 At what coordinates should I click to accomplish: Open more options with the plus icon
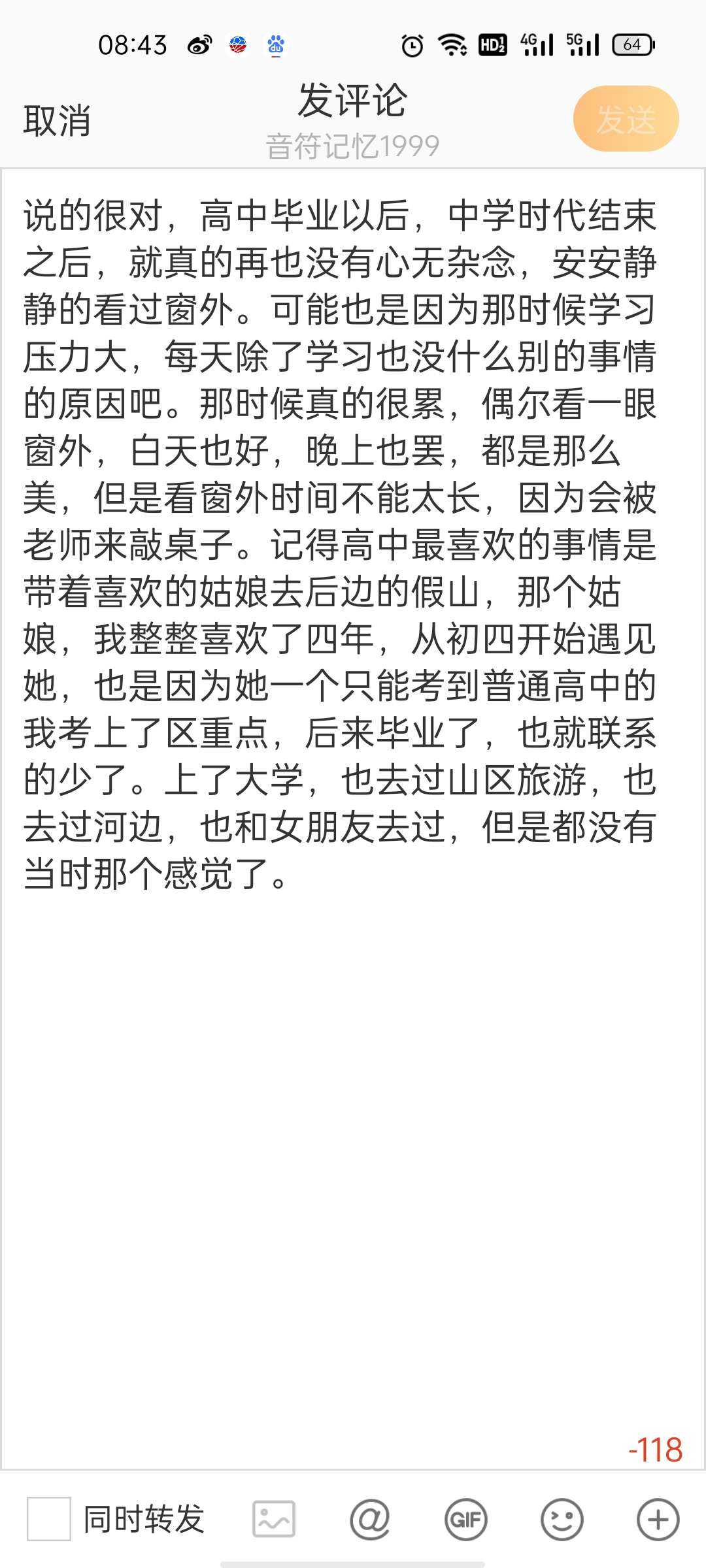point(658,1519)
